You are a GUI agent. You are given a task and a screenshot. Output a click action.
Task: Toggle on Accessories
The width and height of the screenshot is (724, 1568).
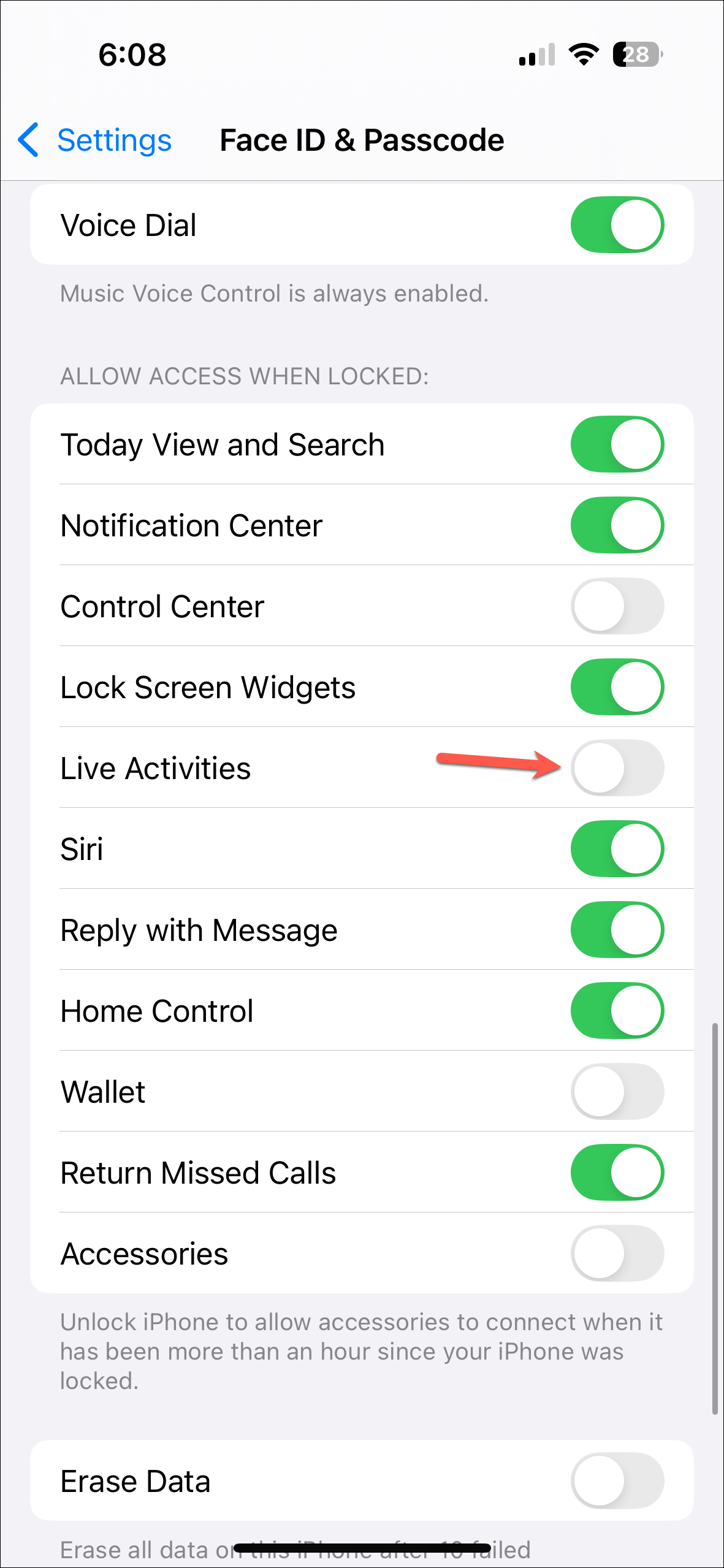click(x=617, y=1254)
